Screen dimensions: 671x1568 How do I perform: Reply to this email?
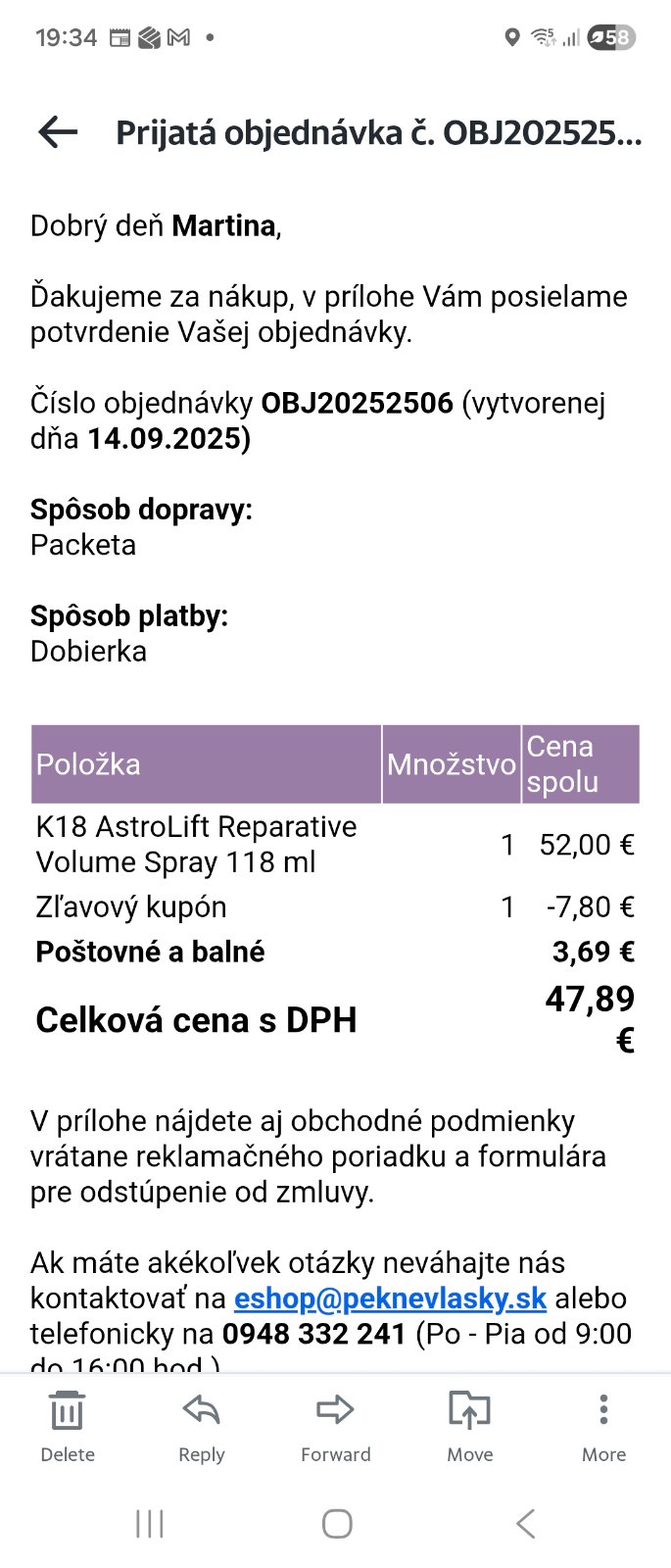[202, 1426]
